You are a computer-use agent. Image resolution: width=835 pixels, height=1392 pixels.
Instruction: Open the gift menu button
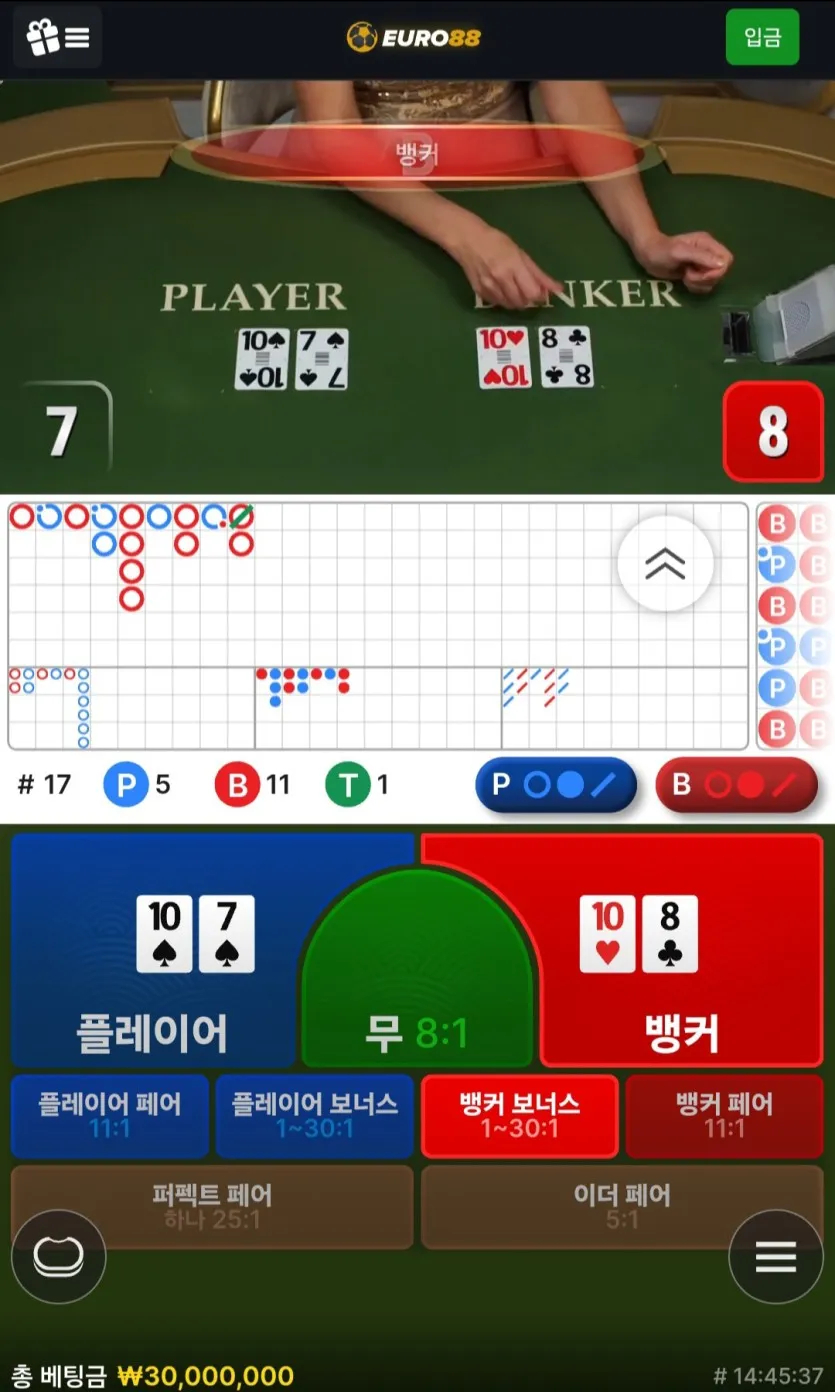point(57,38)
